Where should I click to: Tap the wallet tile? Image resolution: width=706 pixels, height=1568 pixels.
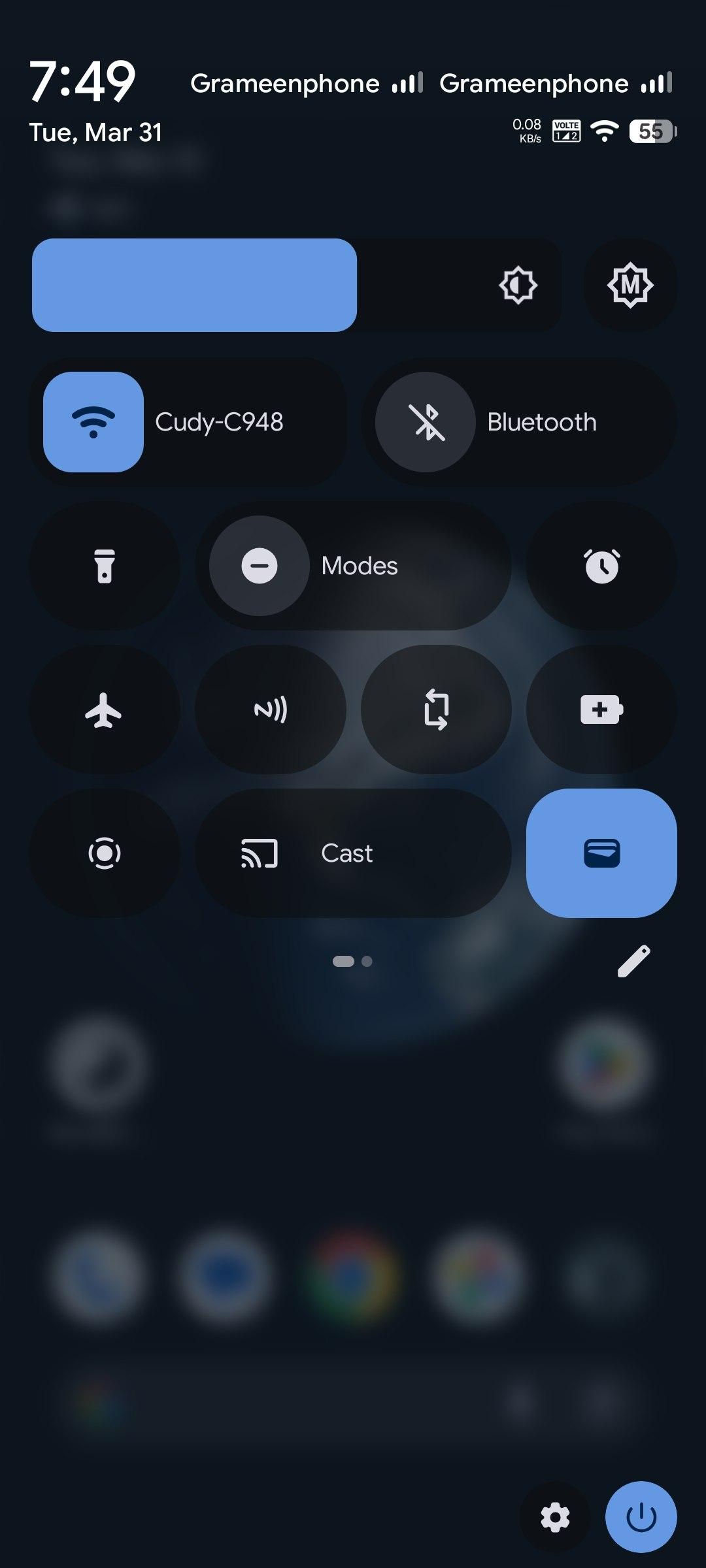point(601,853)
